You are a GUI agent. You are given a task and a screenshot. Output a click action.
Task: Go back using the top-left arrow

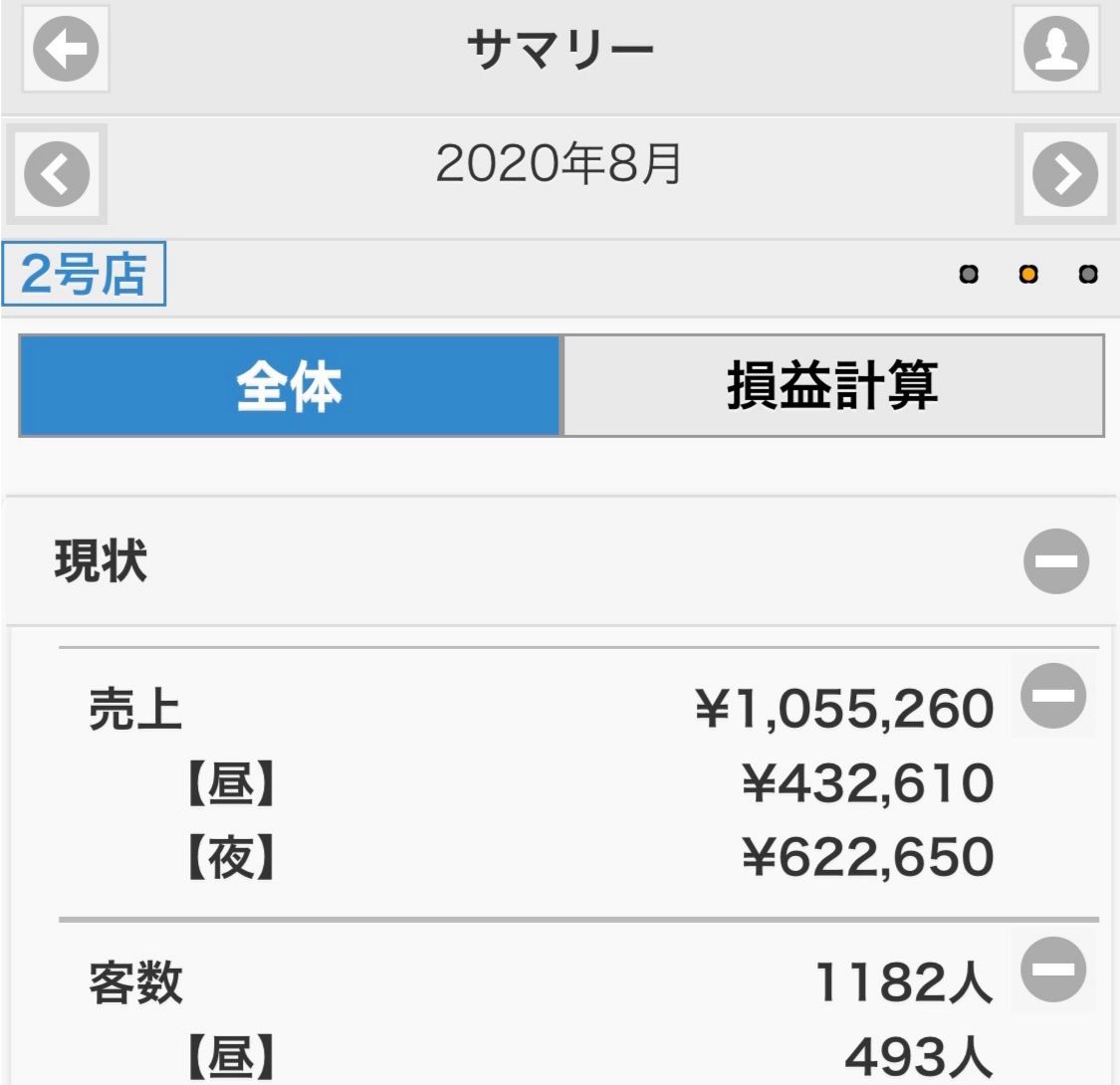[x=66, y=49]
